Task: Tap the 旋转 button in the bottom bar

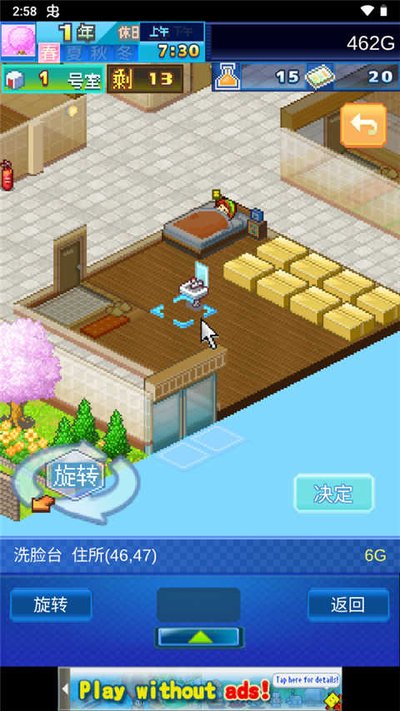Action: tap(51, 604)
